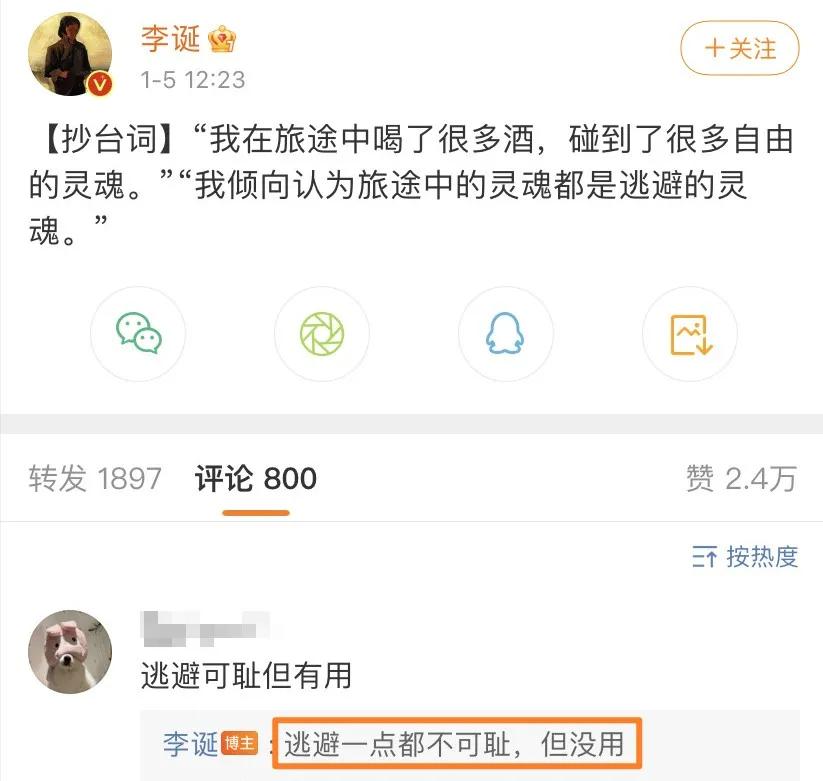Save the post as an image
This screenshot has height=781, width=823.
tap(689, 334)
